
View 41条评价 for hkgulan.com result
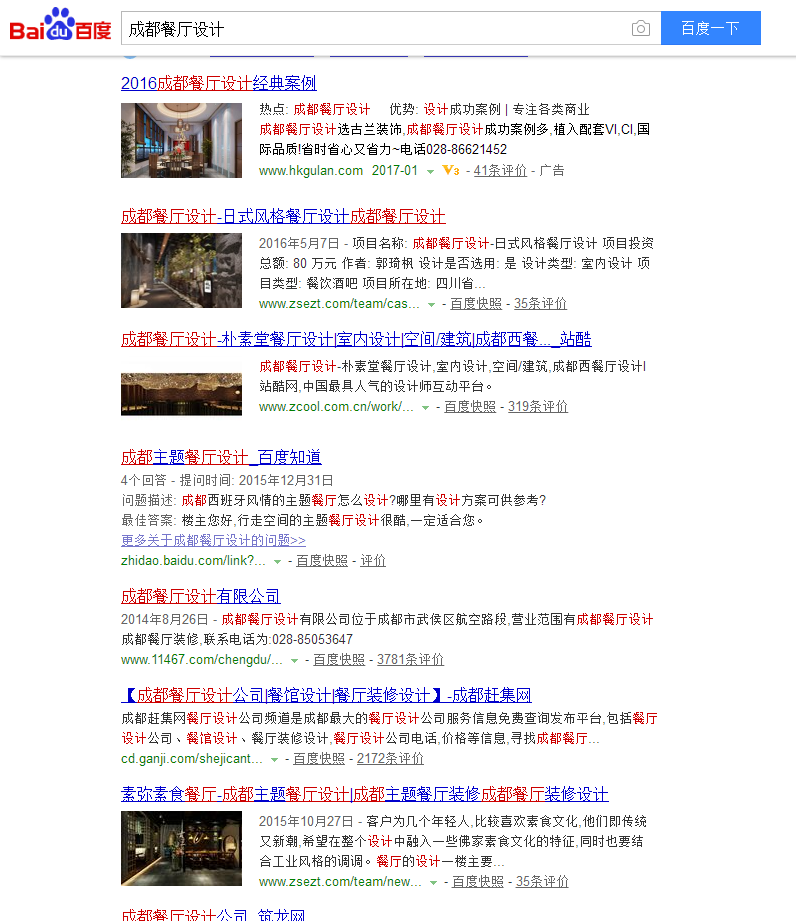[x=500, y=171]
